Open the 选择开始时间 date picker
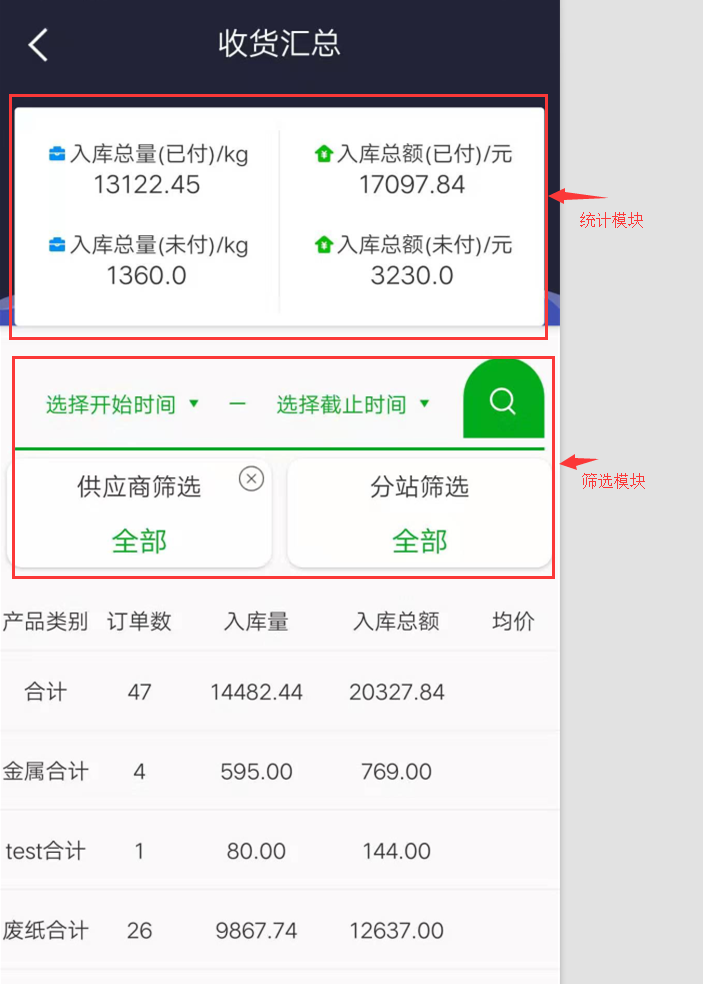Screen dimensions: 703x984 122,404
